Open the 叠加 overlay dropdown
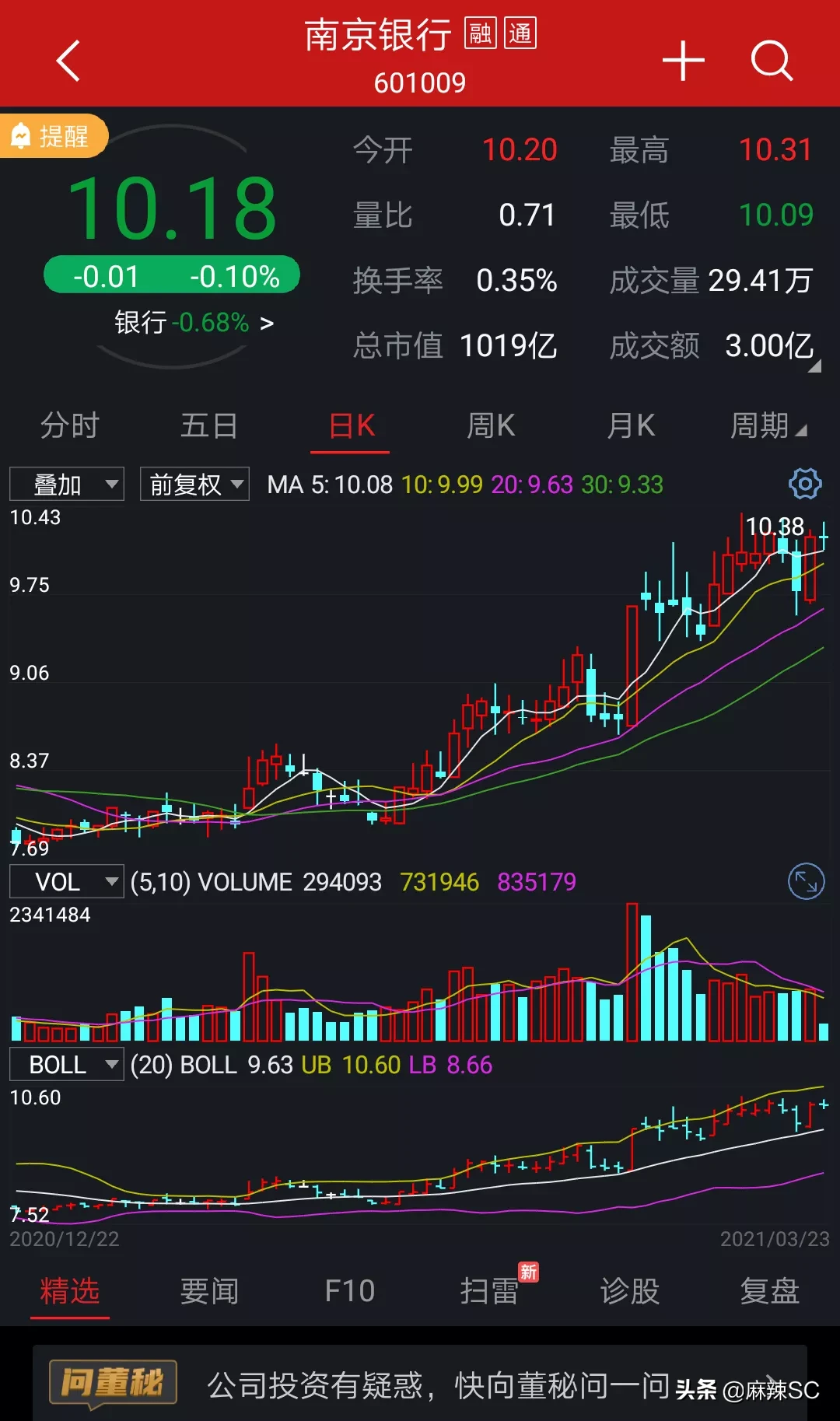 tap(67, 485)
